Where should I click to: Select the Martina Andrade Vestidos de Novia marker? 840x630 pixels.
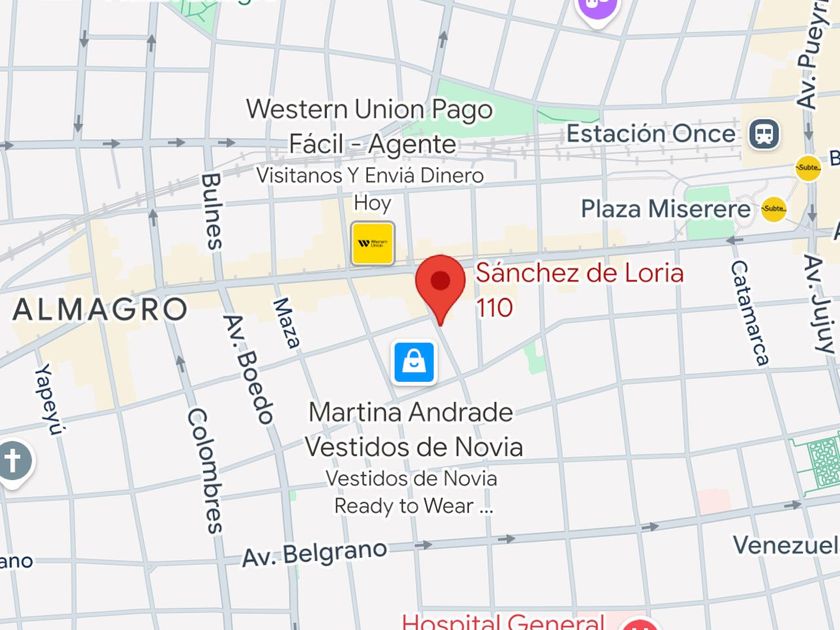click(x=414, y=363)
